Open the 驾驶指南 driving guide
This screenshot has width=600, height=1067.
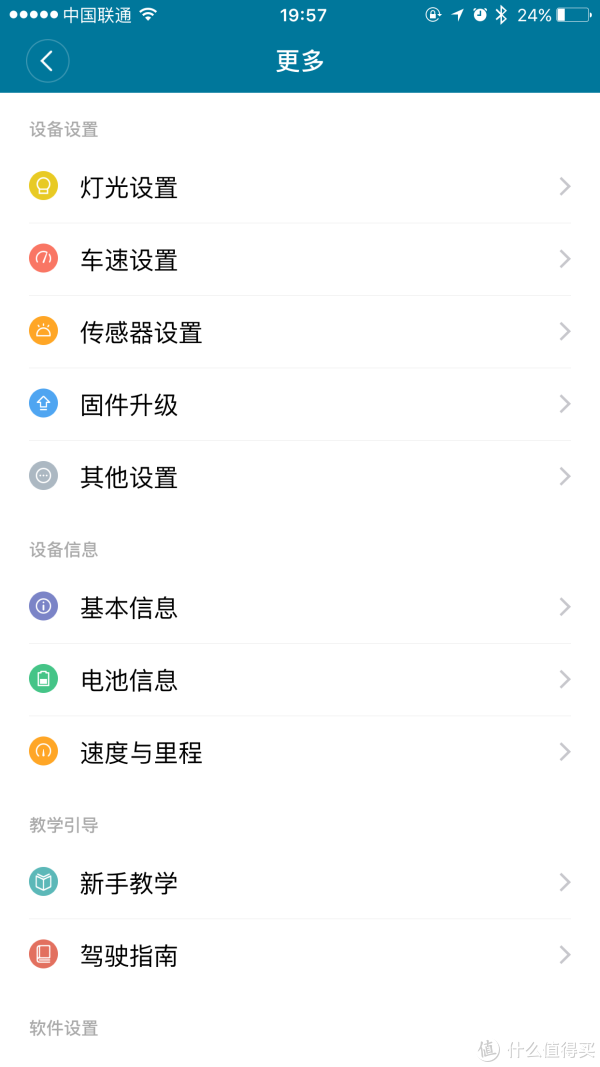(300, 955)
